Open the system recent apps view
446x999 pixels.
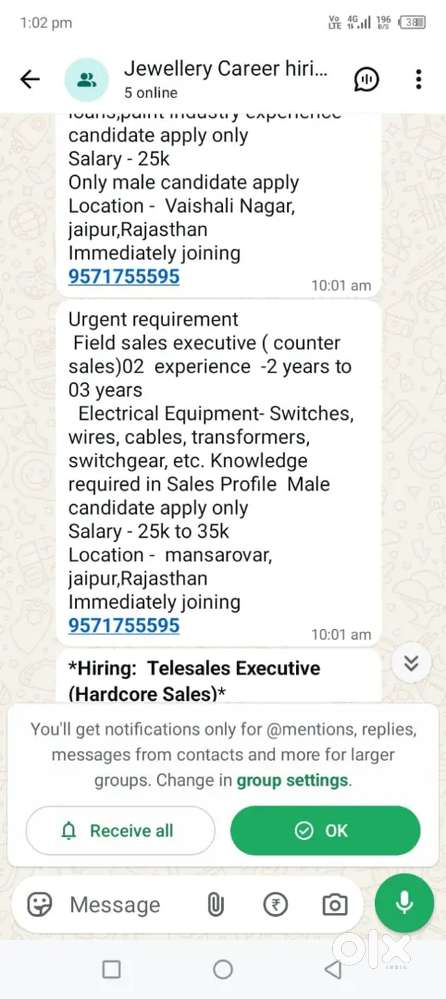point(112,970)
